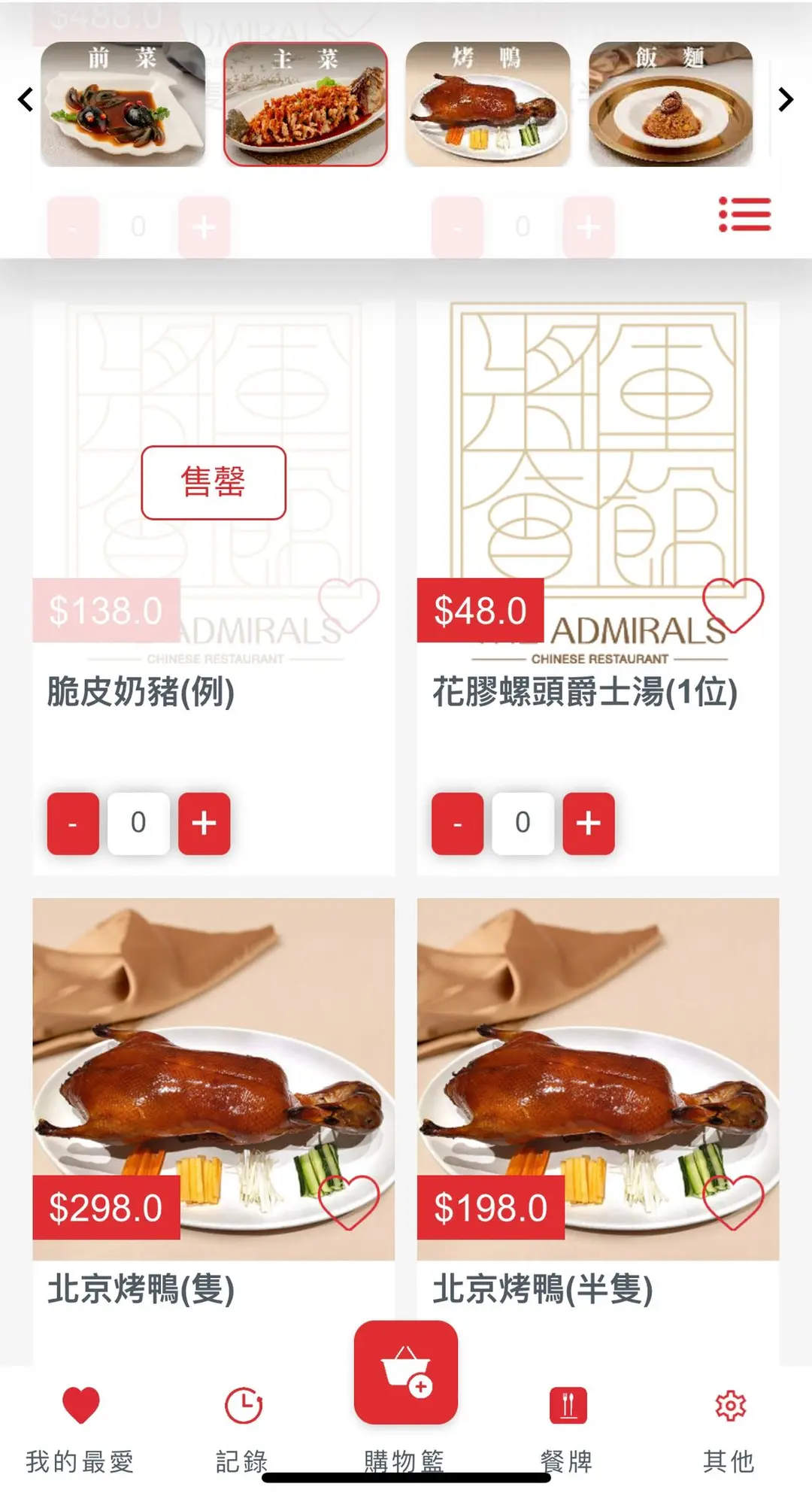Switch to the 烤鴨 roast duck category
The image size is (812, 1499).
(x=487, y=104)
